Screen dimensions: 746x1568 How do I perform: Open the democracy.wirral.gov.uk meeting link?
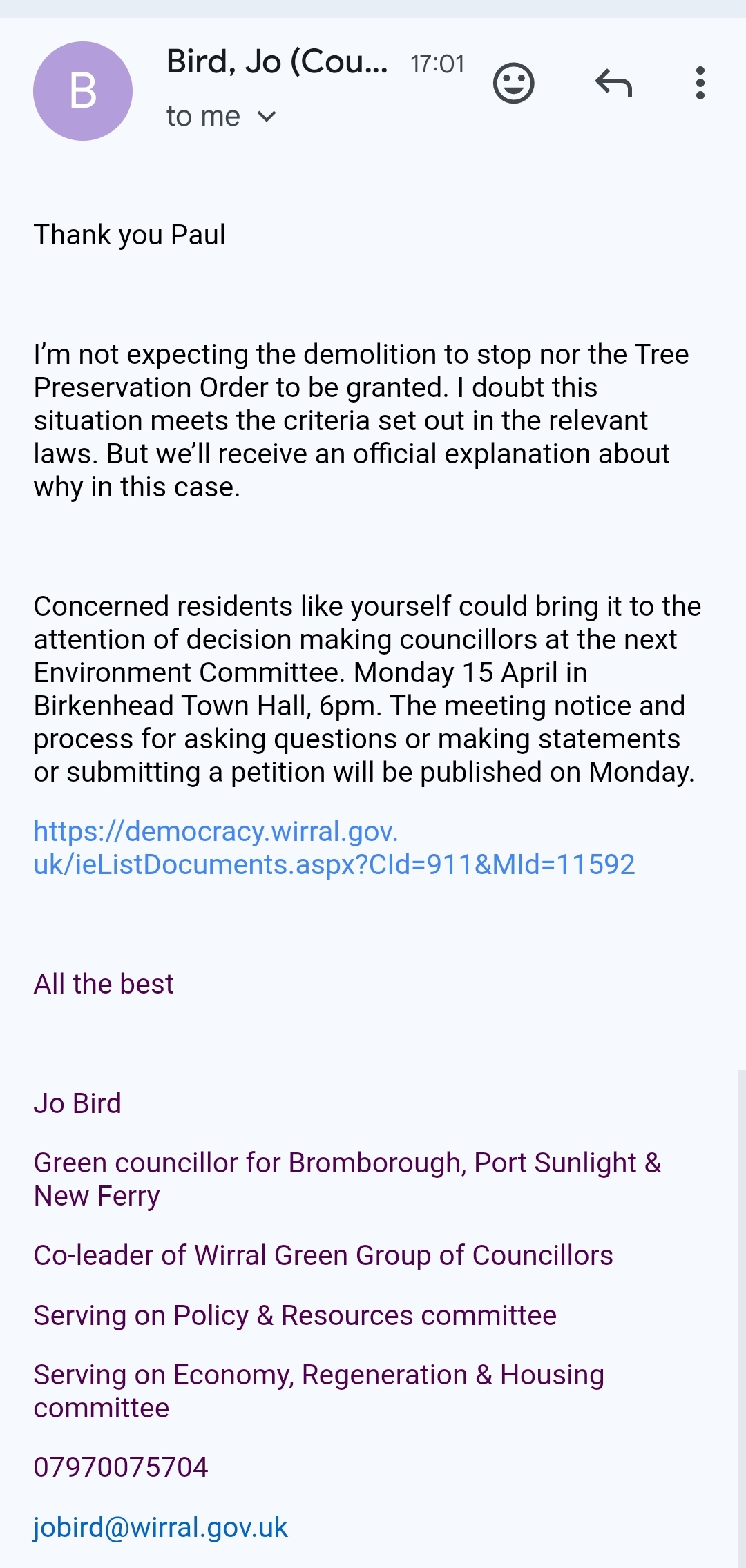[x=334, y=848]
